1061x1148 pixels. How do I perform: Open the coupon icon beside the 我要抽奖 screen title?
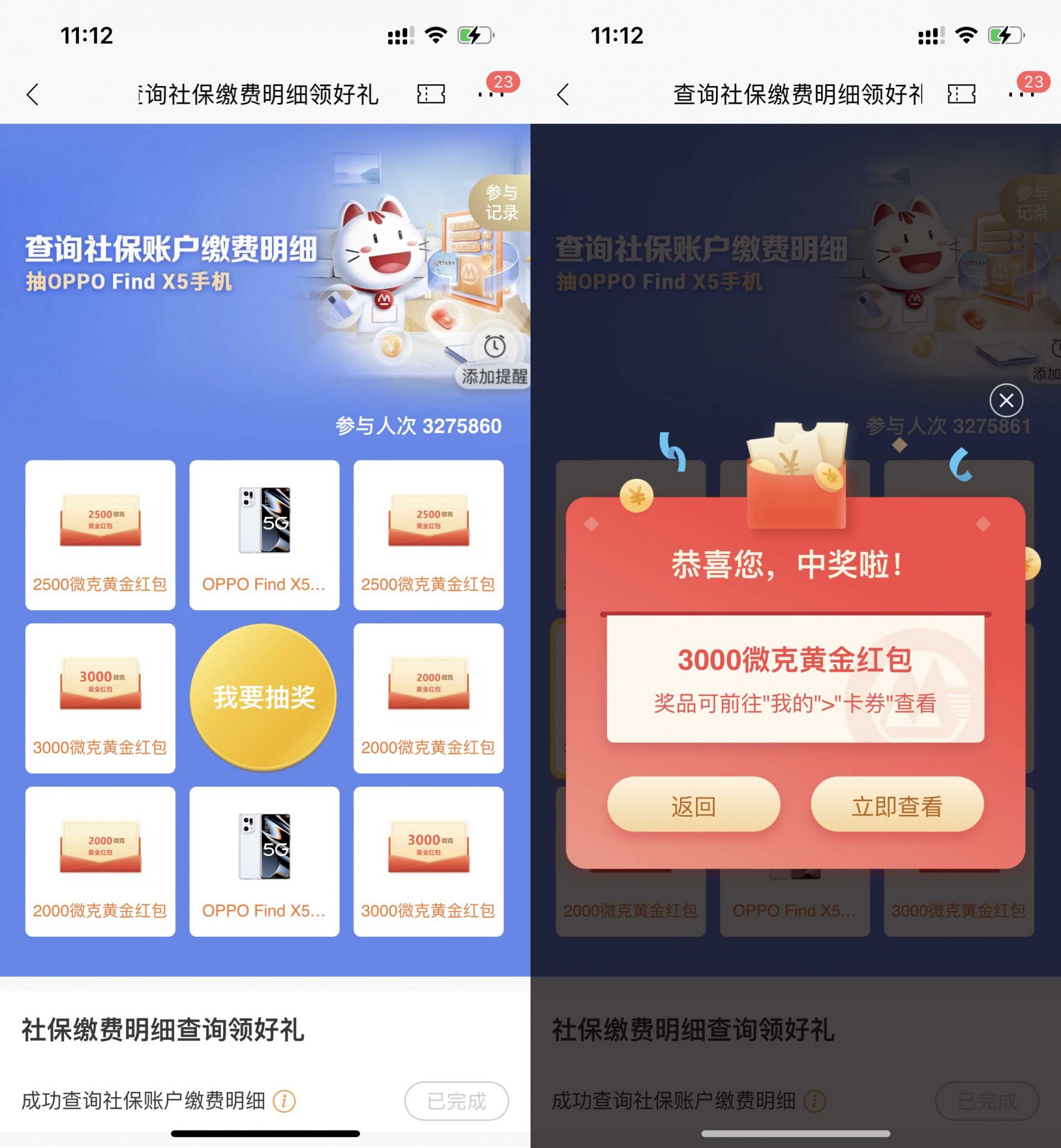click(x=431, y=94)
